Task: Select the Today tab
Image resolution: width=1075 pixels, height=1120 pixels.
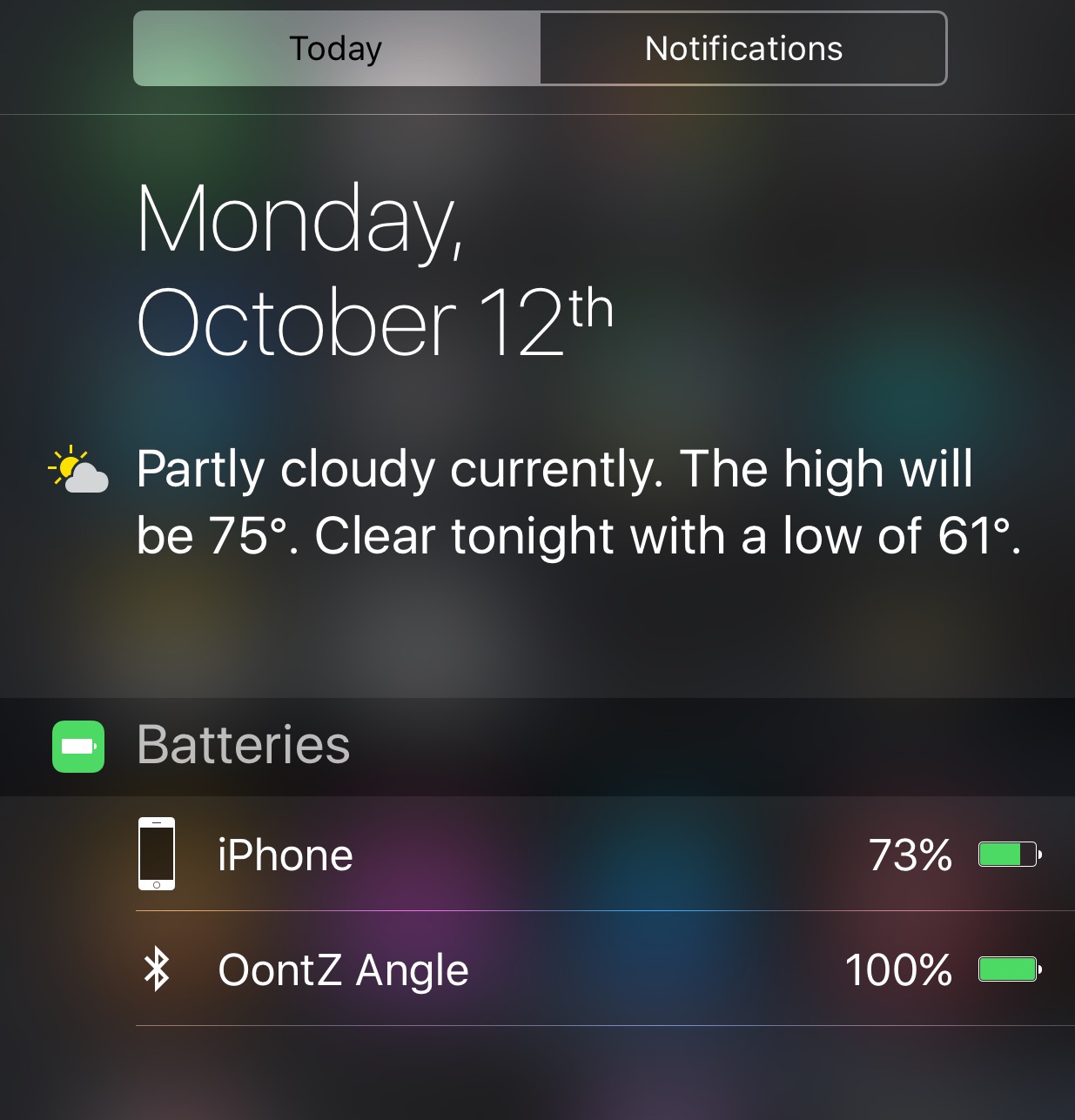Action: [336, 49]
